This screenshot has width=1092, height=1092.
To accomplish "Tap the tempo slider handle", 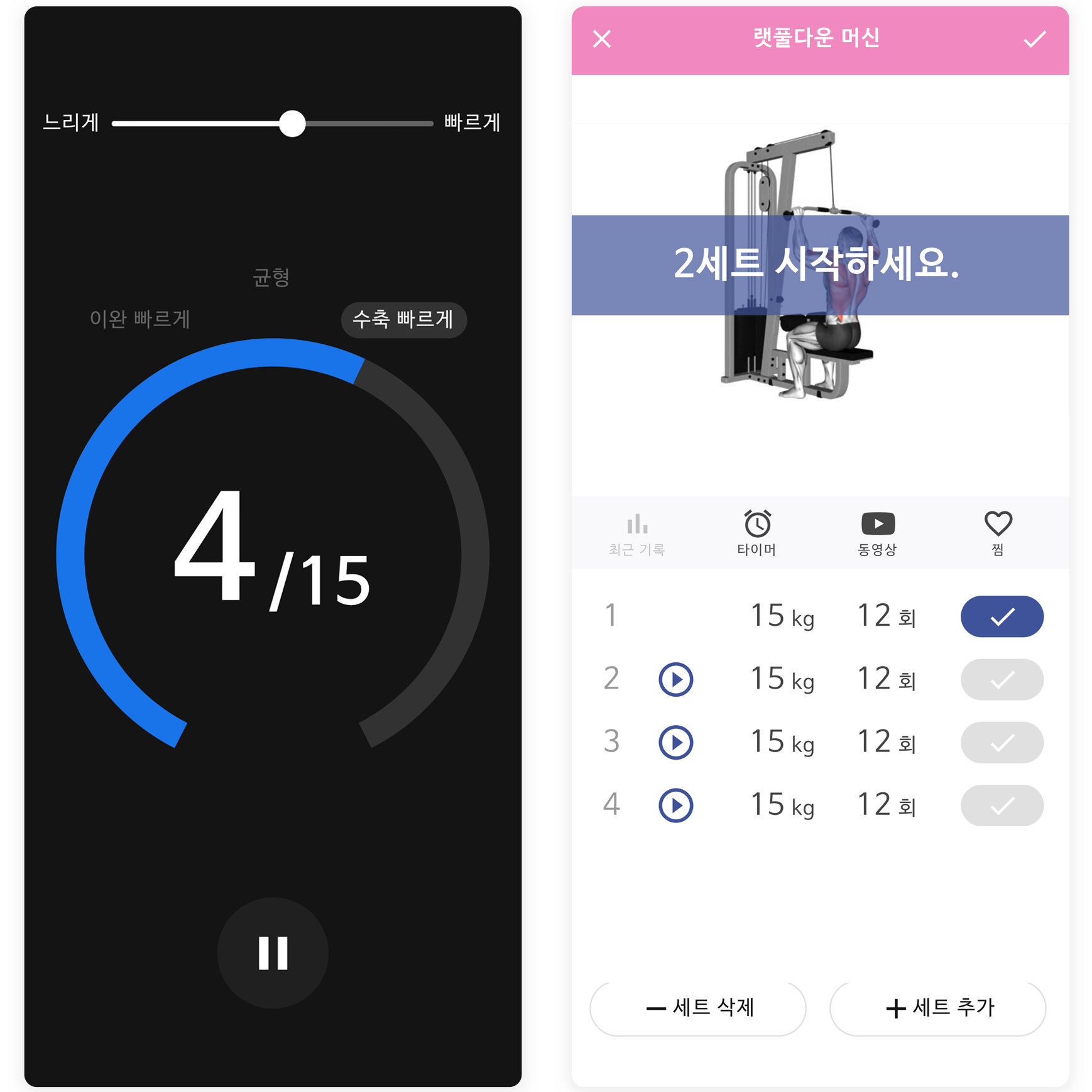I will tap(292, 123).
